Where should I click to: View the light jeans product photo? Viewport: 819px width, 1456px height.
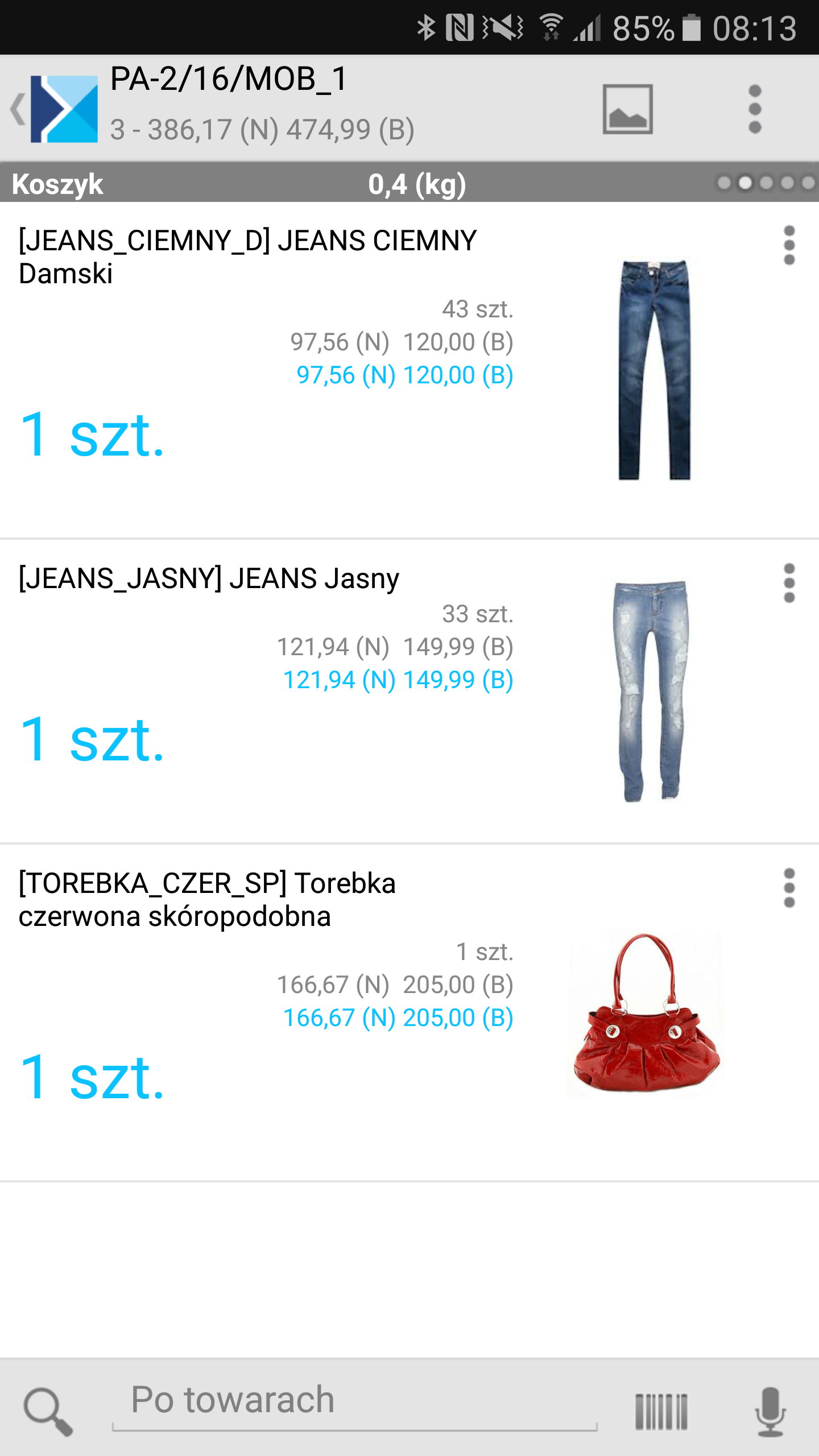point(650,691)
